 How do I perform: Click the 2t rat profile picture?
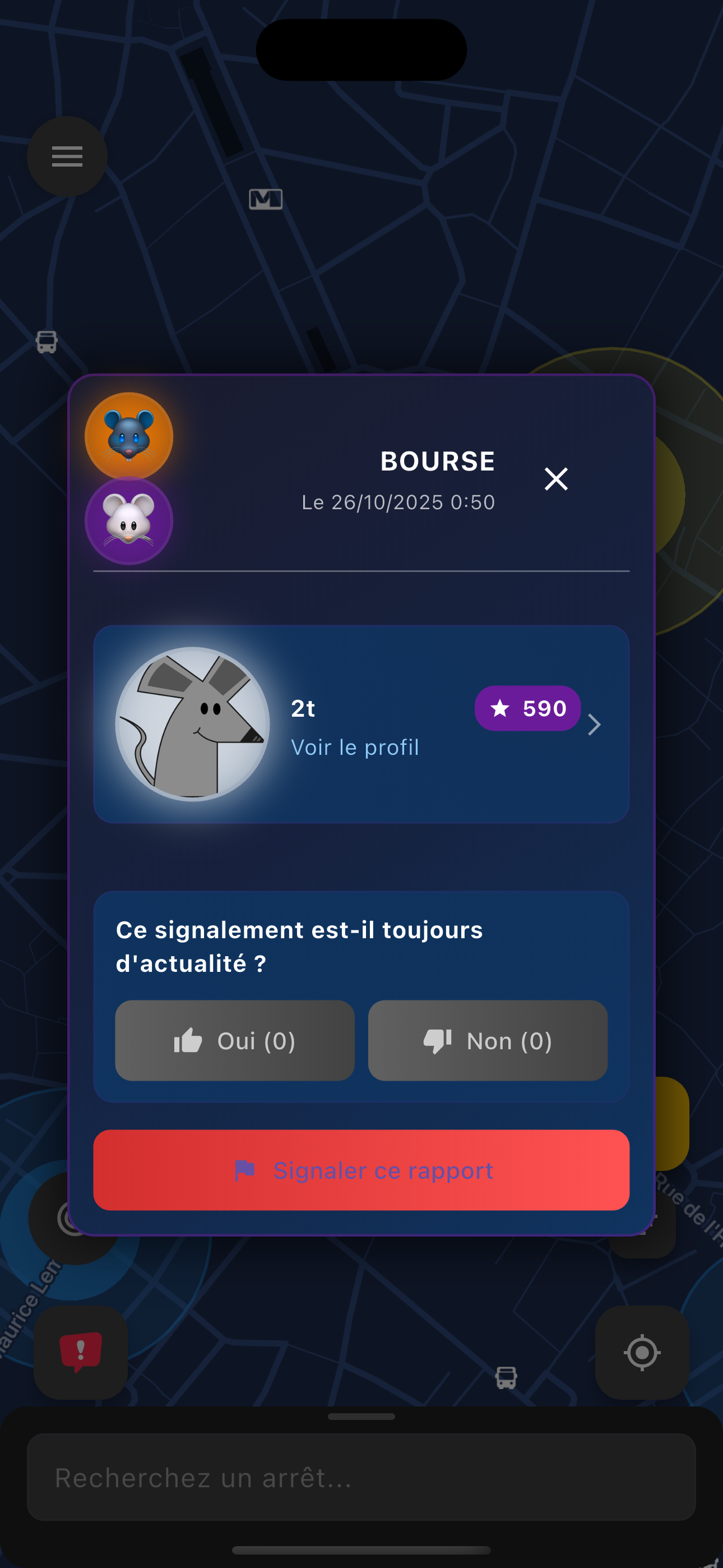click(193, 725)
